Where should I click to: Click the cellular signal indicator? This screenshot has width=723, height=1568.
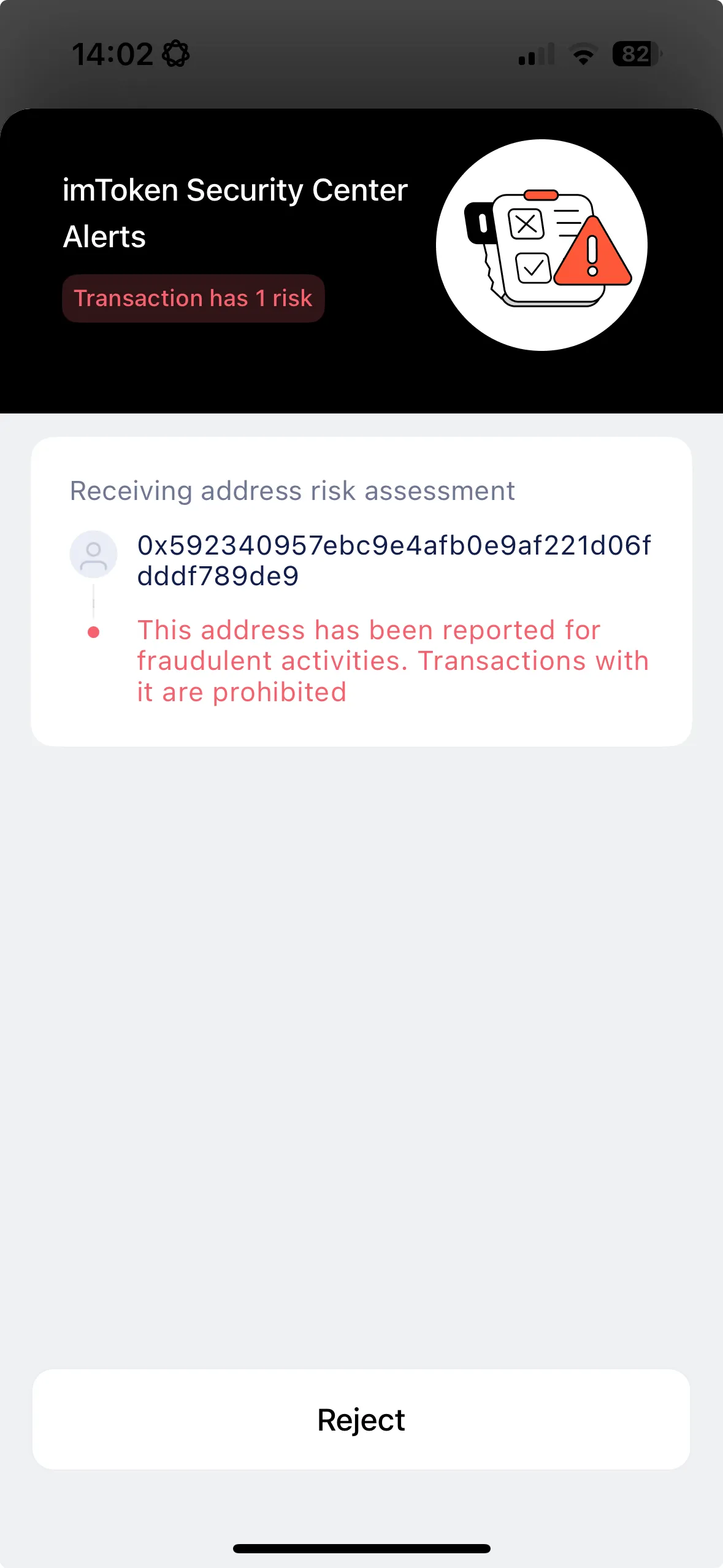[536, 55]
